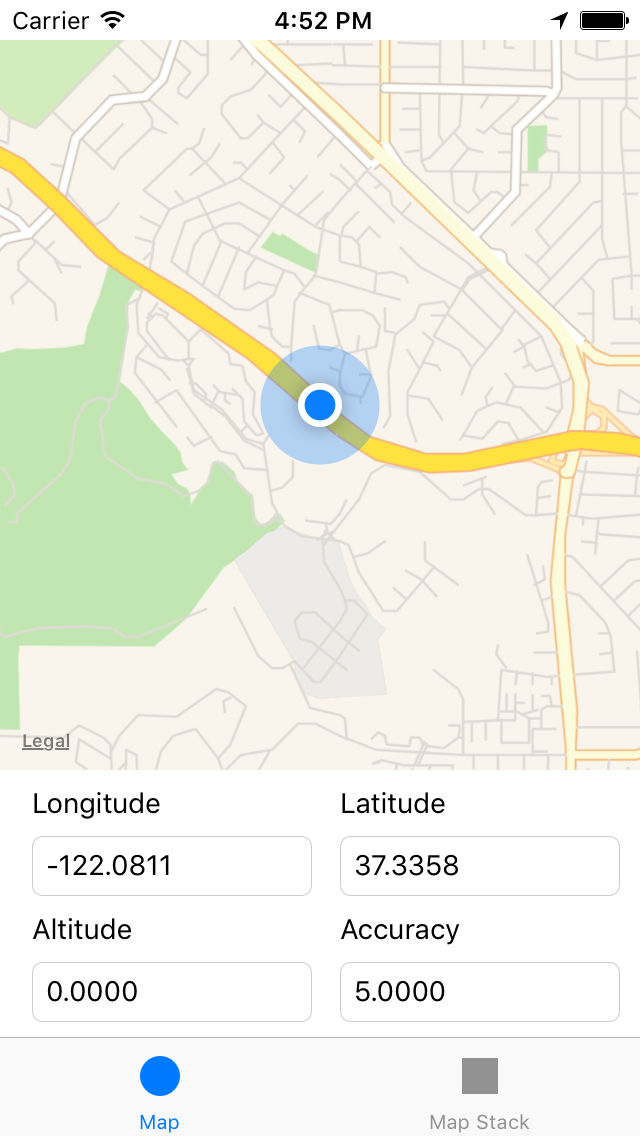This screenshot has height=1136, width=640.
Task: Open the Legal link on the map
Action: 46,741
